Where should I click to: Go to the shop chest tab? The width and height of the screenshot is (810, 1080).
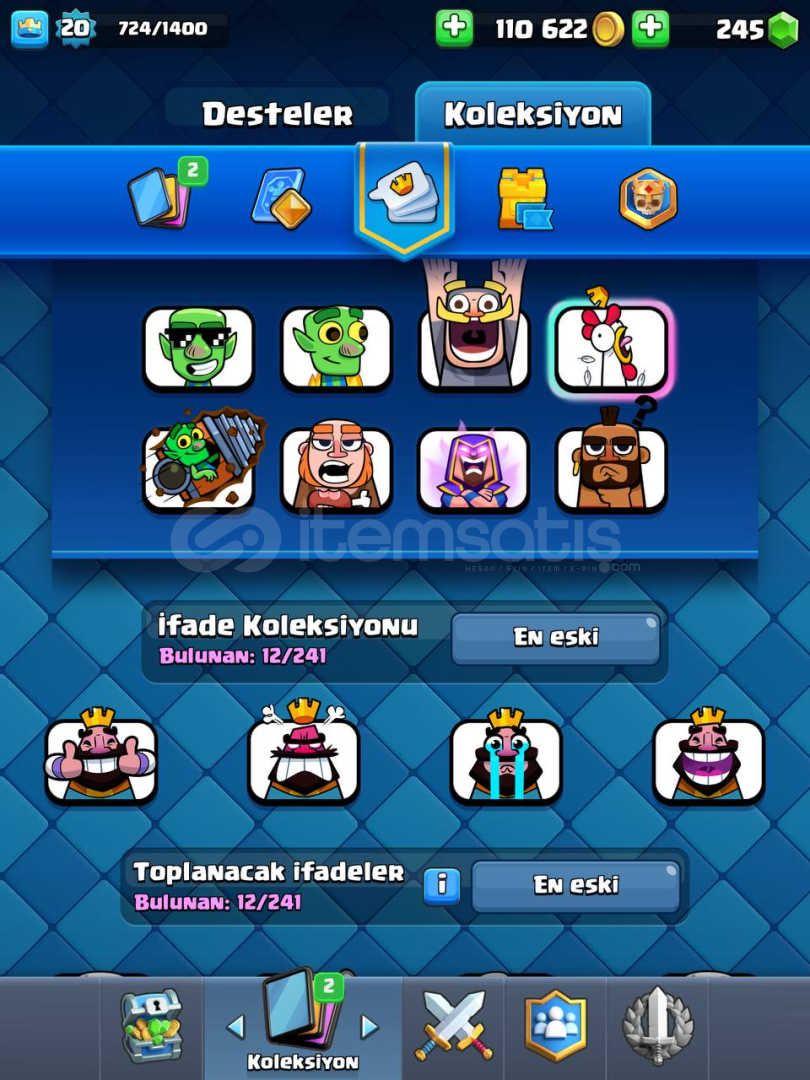[152, 1025]
